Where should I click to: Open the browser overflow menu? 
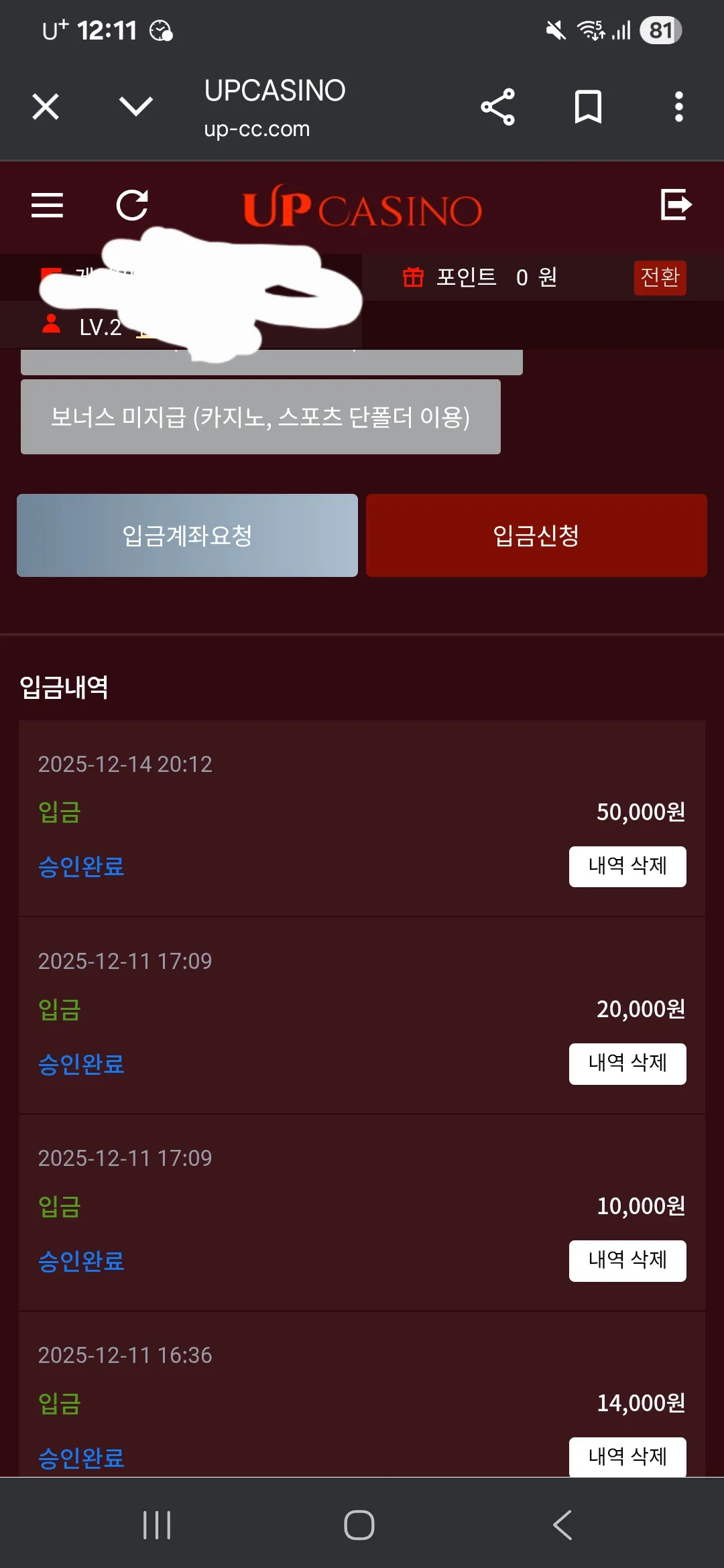point(678,107)
